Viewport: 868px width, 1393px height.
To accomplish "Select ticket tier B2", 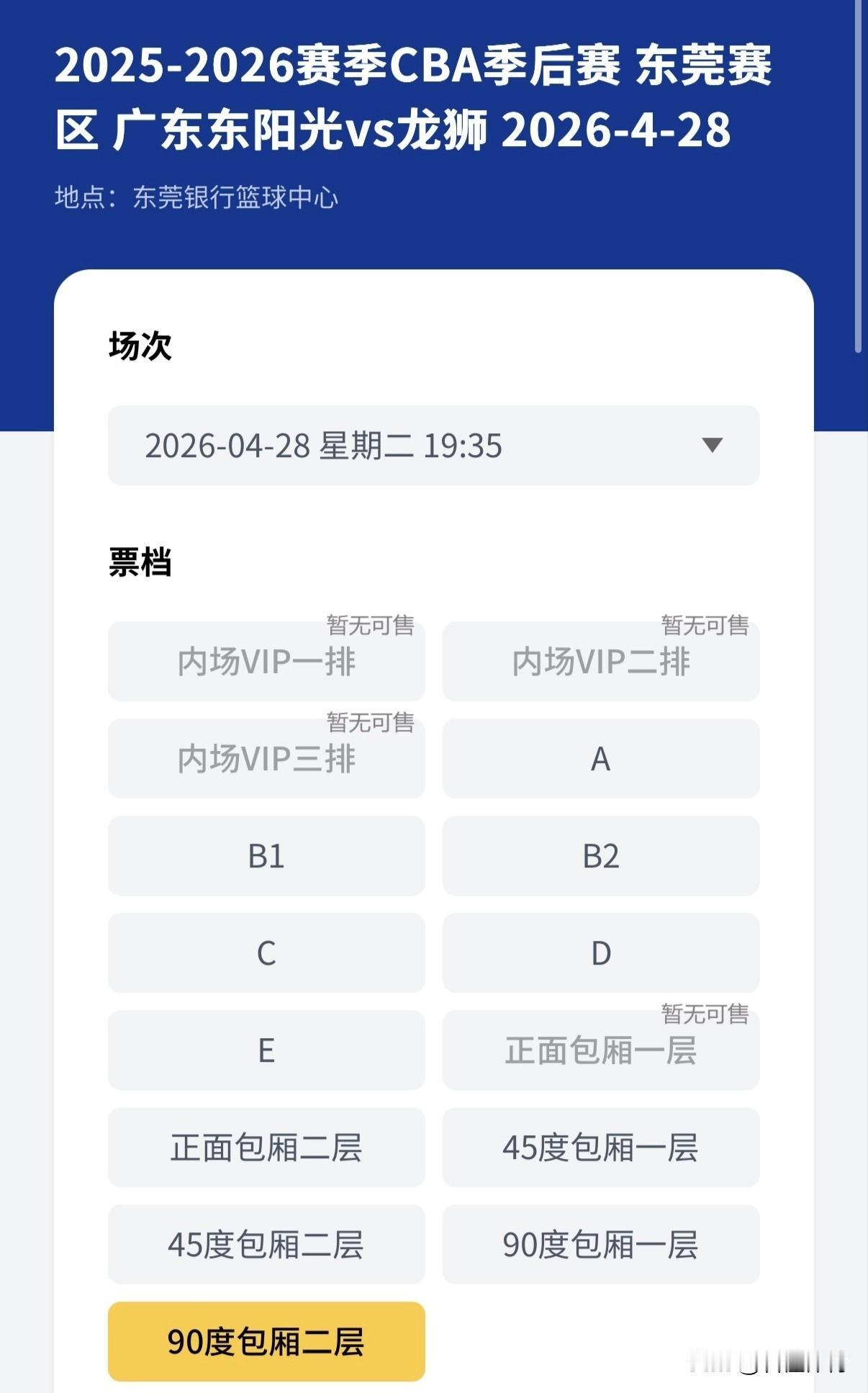I will (x=602, y=856).
